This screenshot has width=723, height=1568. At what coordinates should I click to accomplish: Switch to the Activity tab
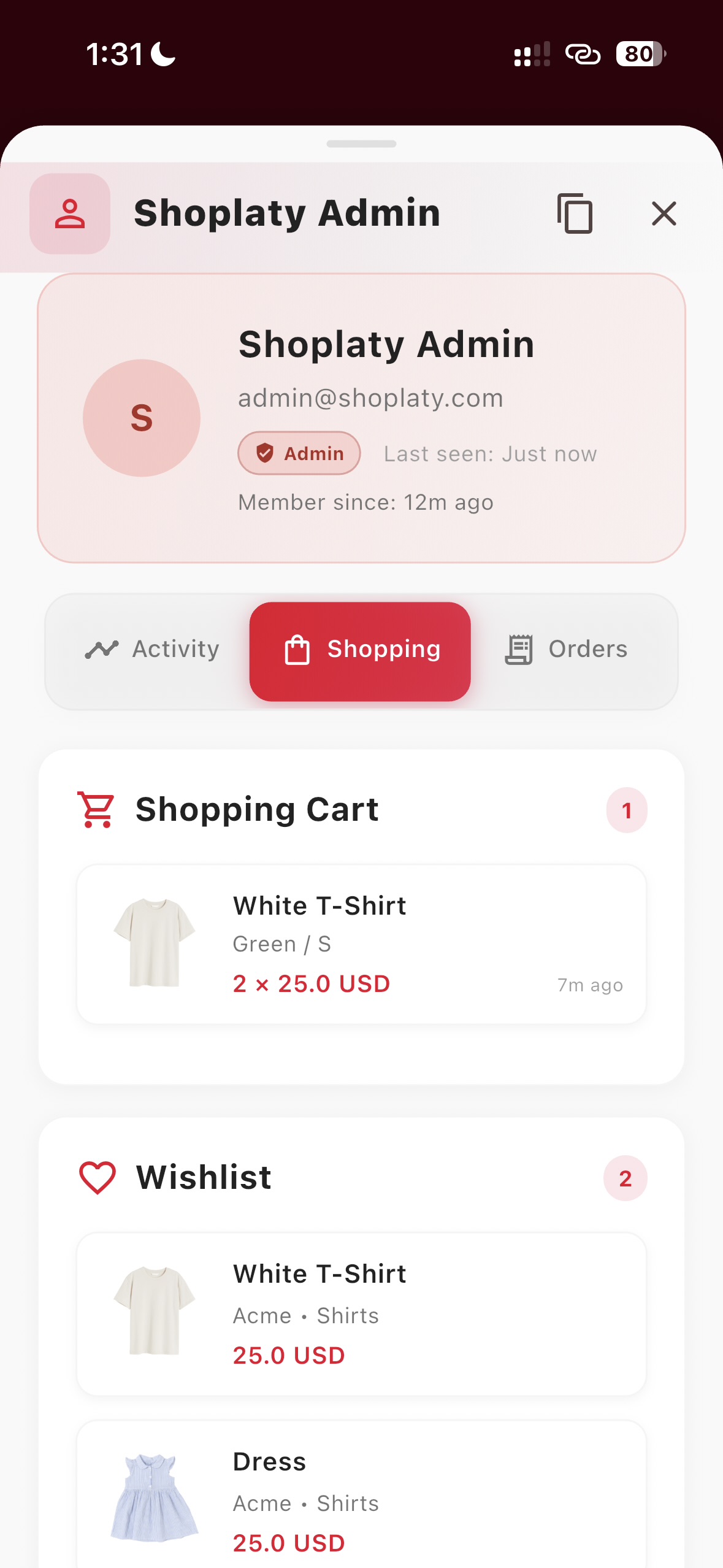(x=152, y=650)
